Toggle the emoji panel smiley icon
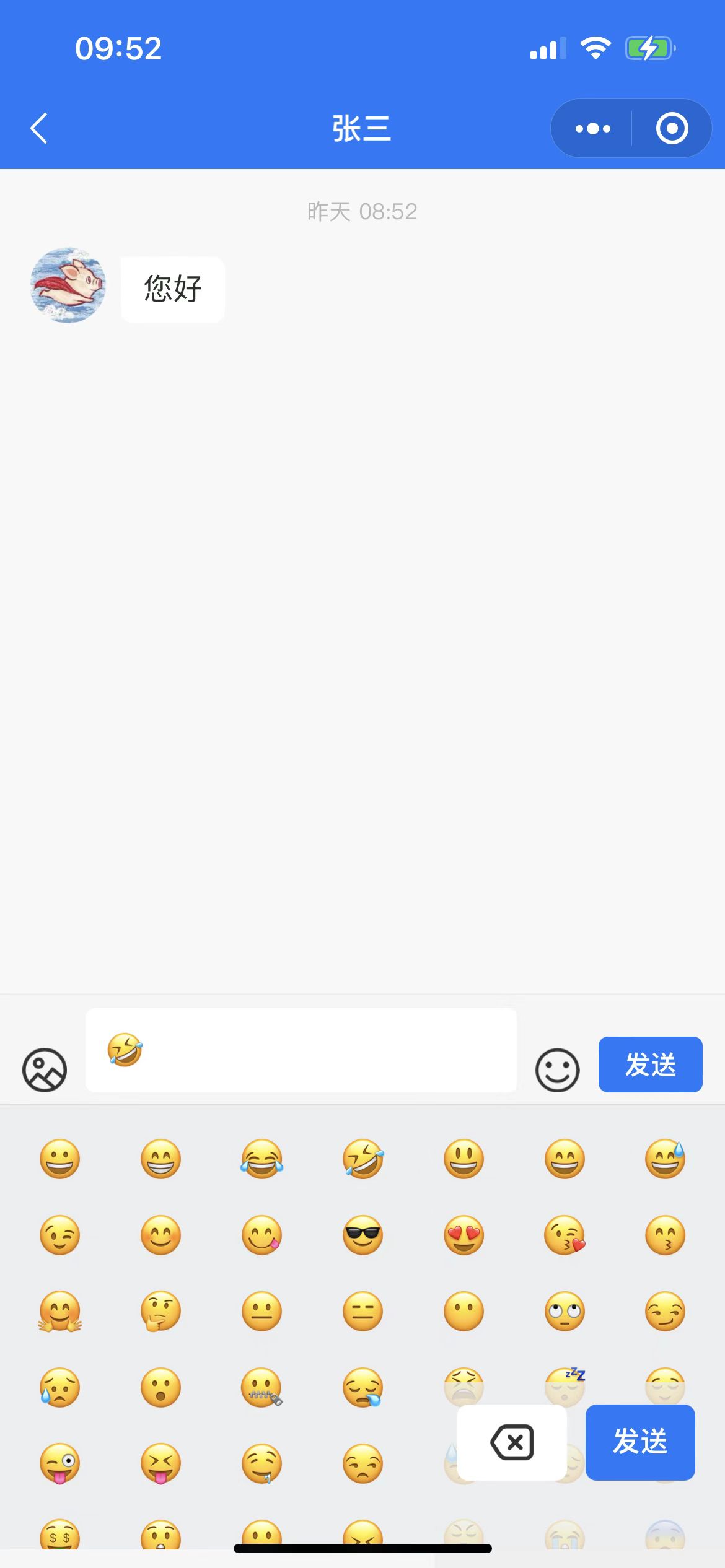The width and height of the screenshot is (725, 1568). click(557, 1069)
